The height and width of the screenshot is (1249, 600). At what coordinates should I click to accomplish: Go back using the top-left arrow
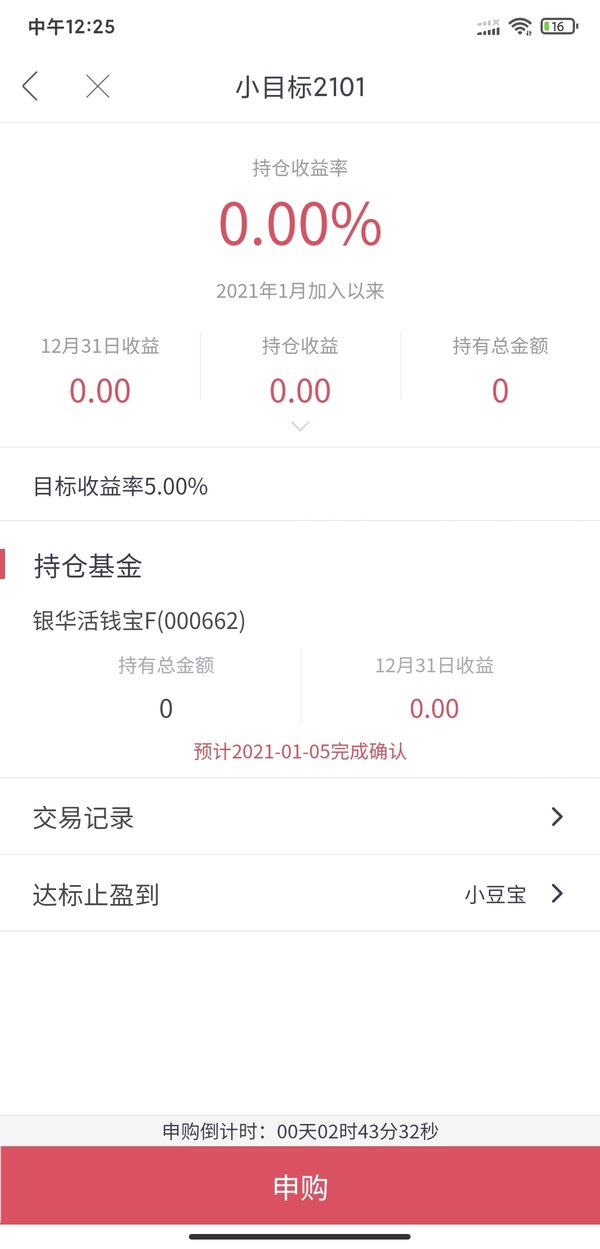[30, 87]
